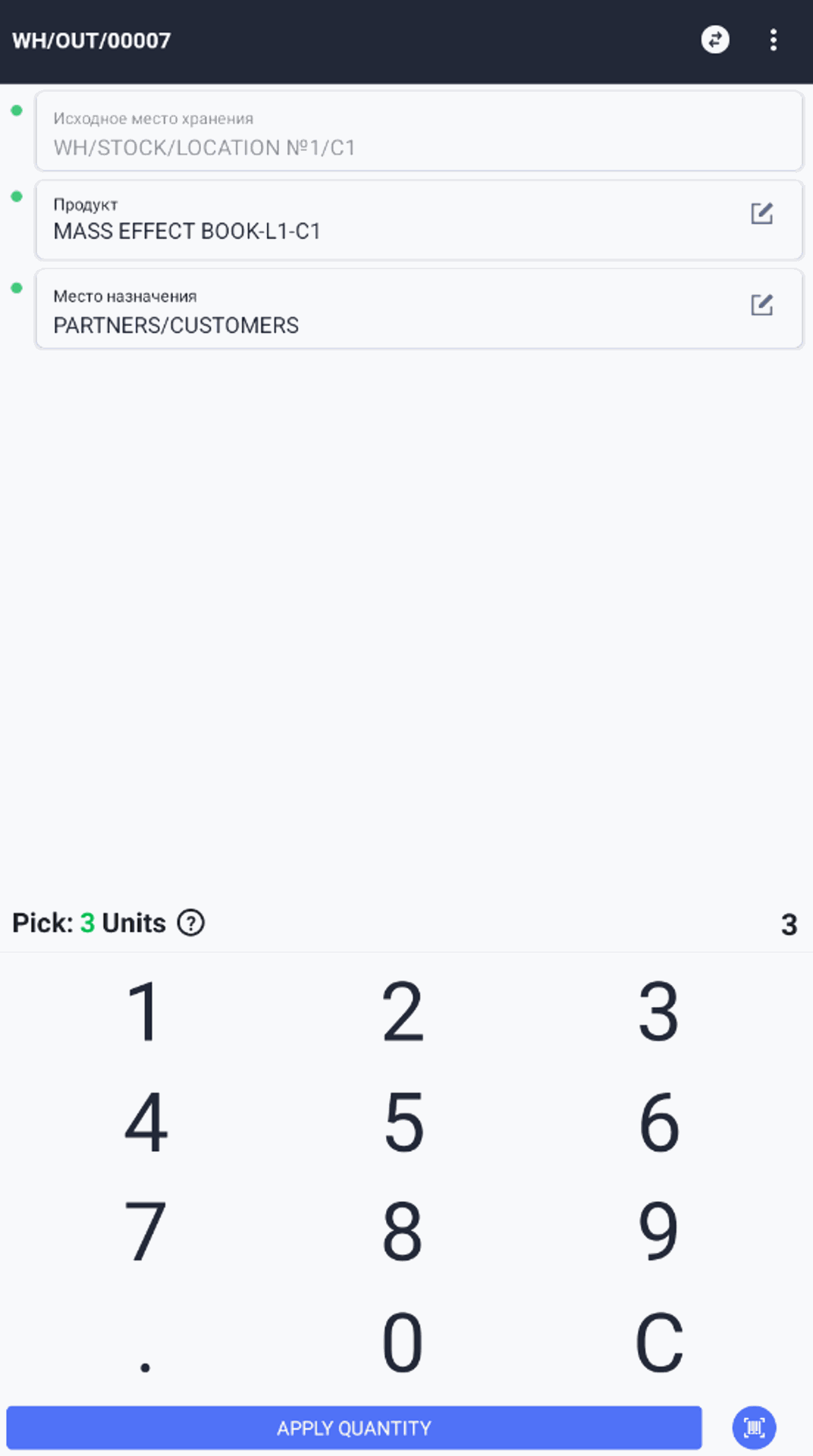Apply the entered quantity
The image size is (813, 1456).
(354, 1428)
